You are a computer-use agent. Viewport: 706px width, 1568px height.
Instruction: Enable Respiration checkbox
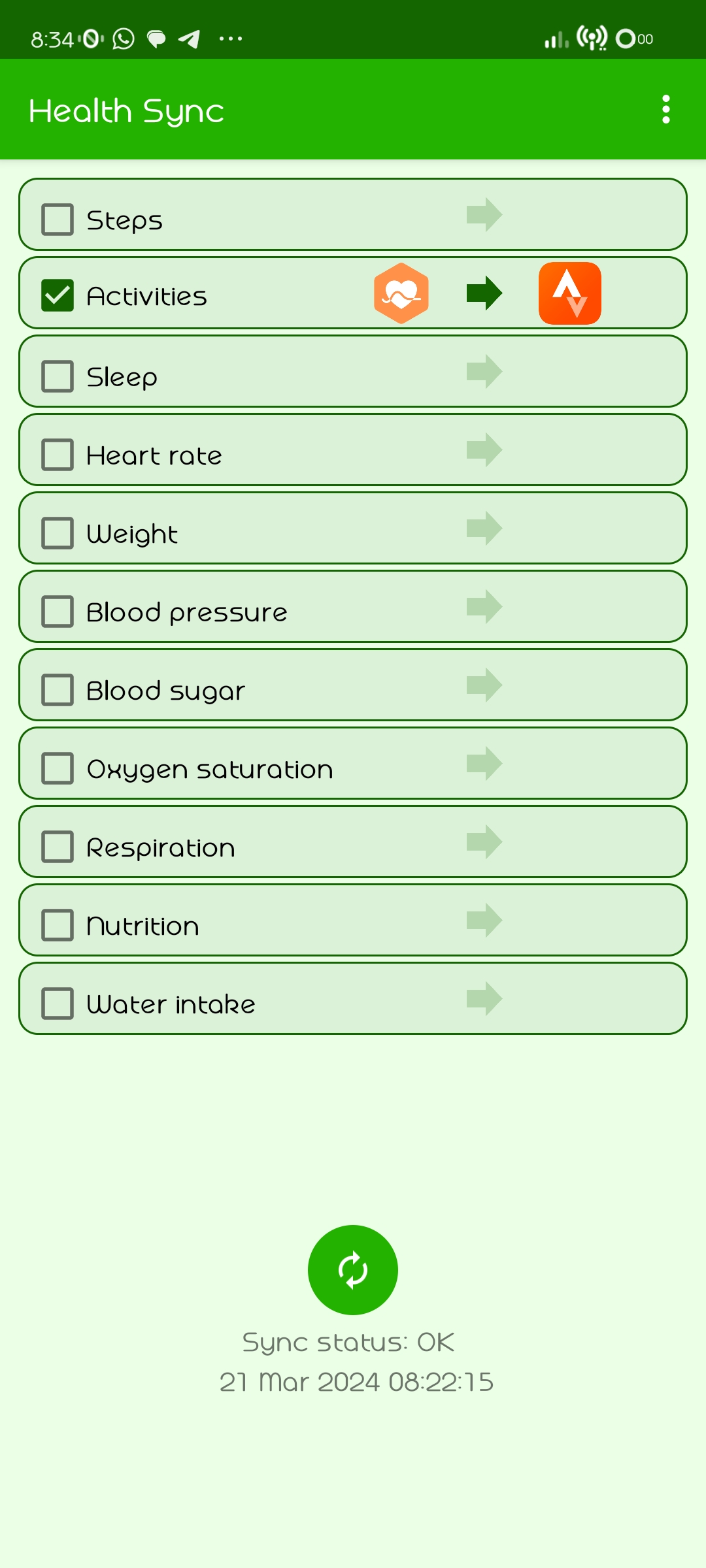tap(58, 847)
